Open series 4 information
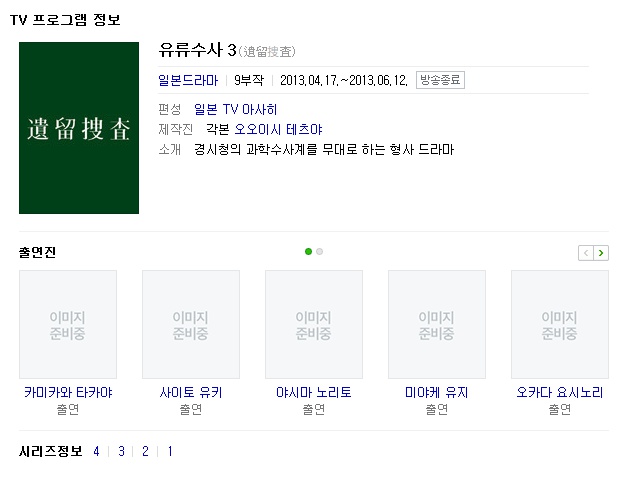The width and height of the screenshot is (624, 481). 97,451
